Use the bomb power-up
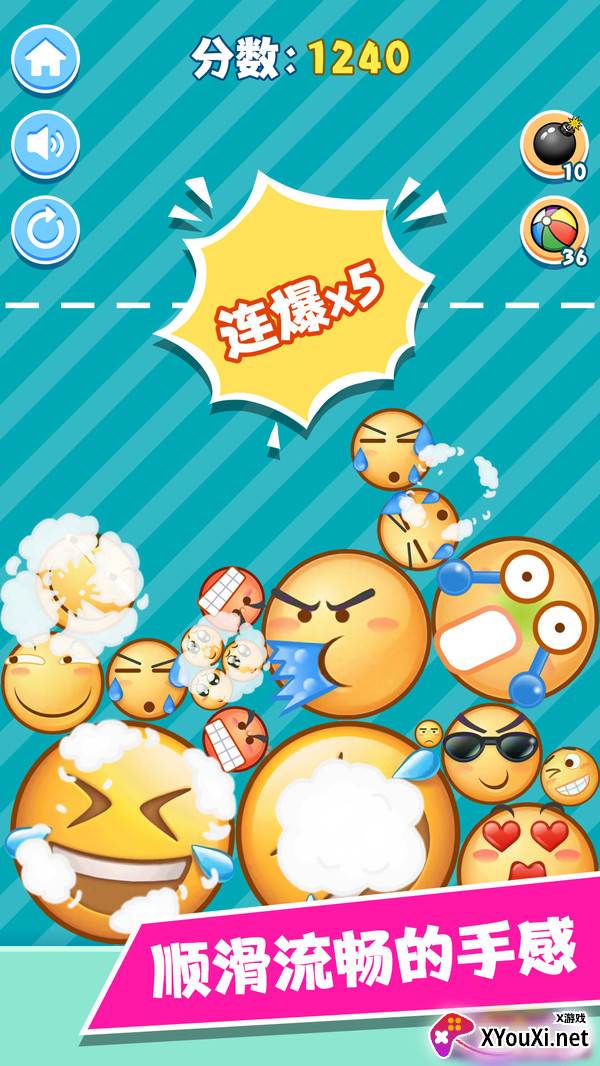Viewport: 600px width, 1066px height. pos(554,145)
